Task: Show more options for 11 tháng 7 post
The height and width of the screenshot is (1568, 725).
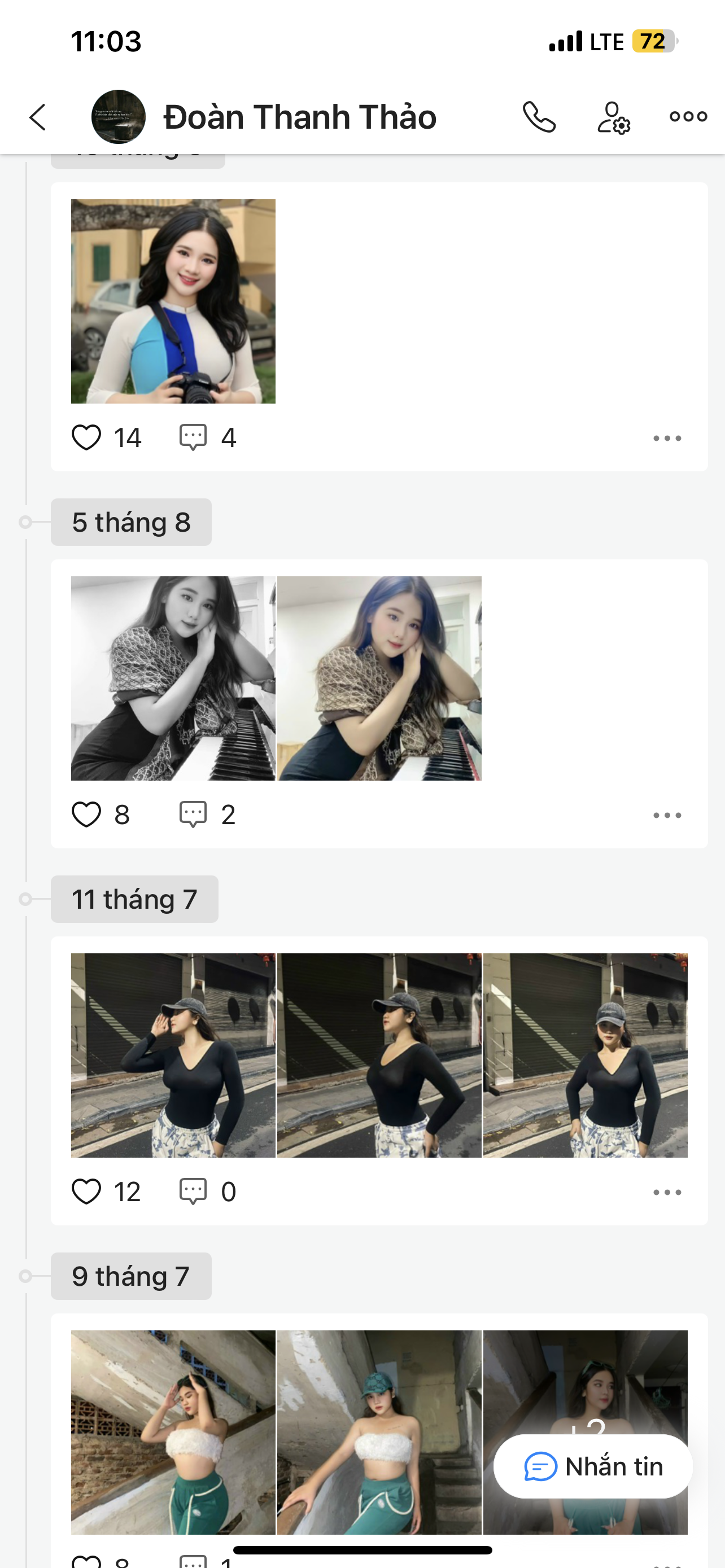Action: tap(667, 1192)
